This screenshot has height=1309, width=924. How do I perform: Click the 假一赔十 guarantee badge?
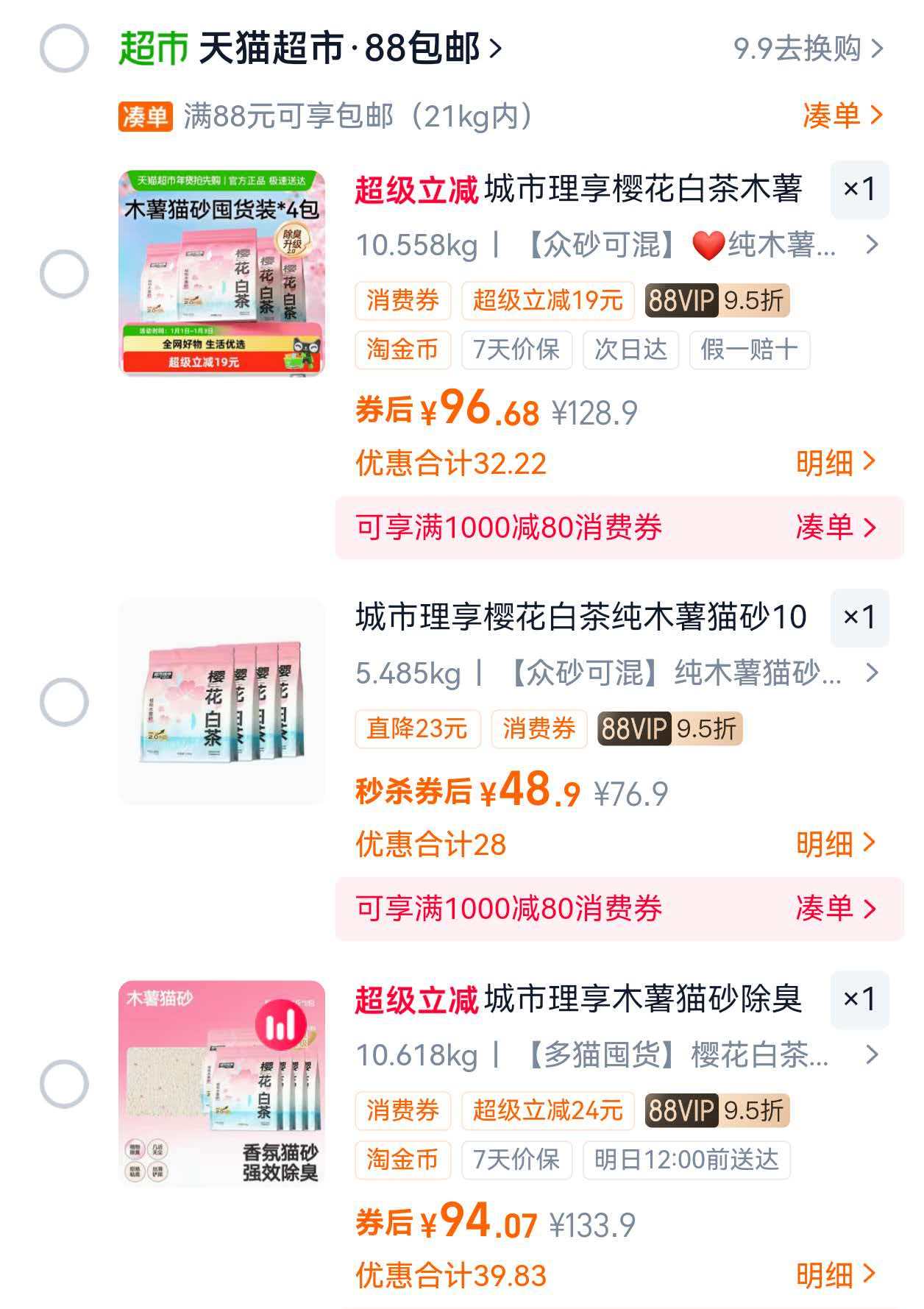point(747,350)
